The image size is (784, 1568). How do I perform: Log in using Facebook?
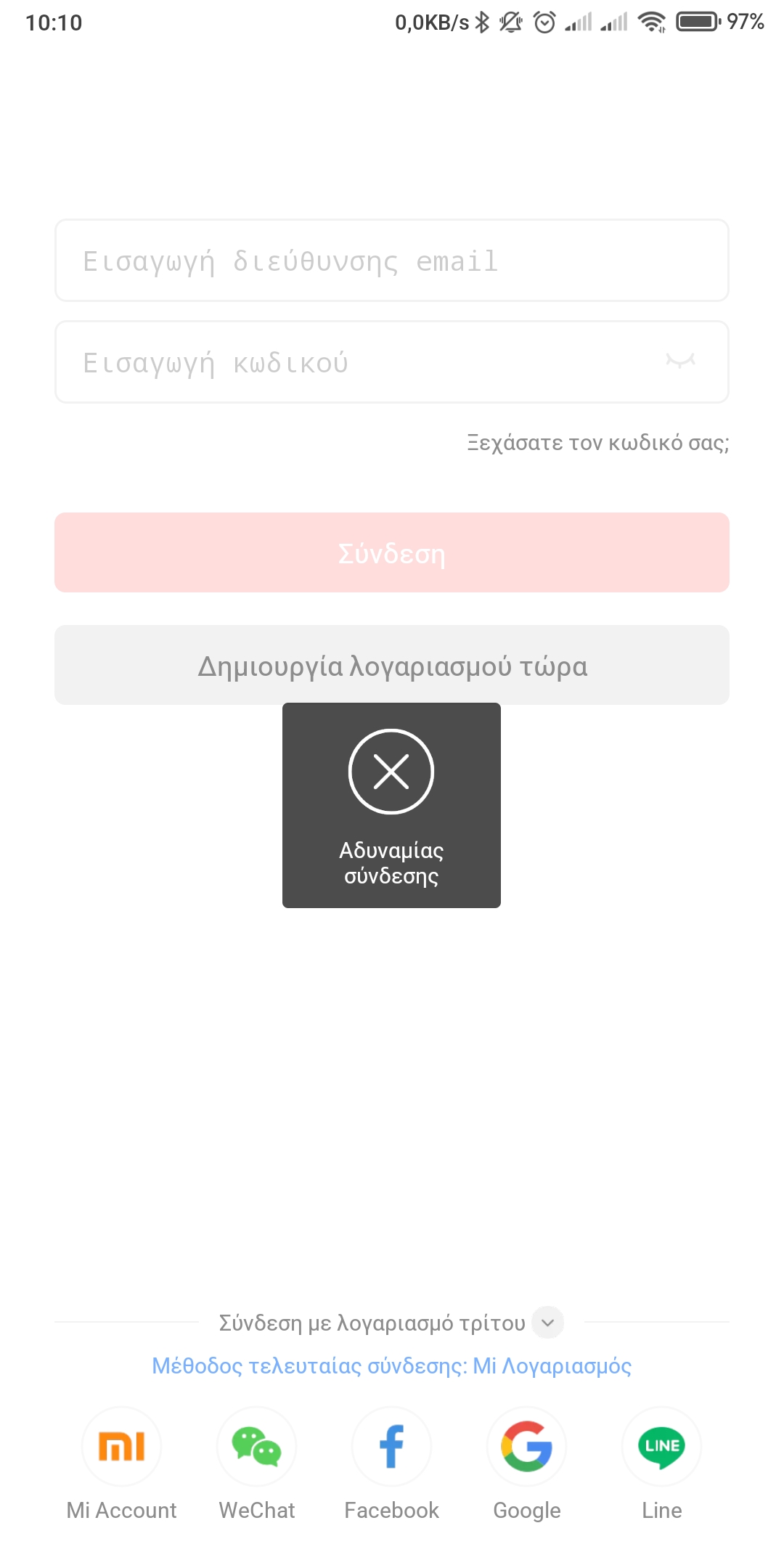click(x=391, y=1447)
